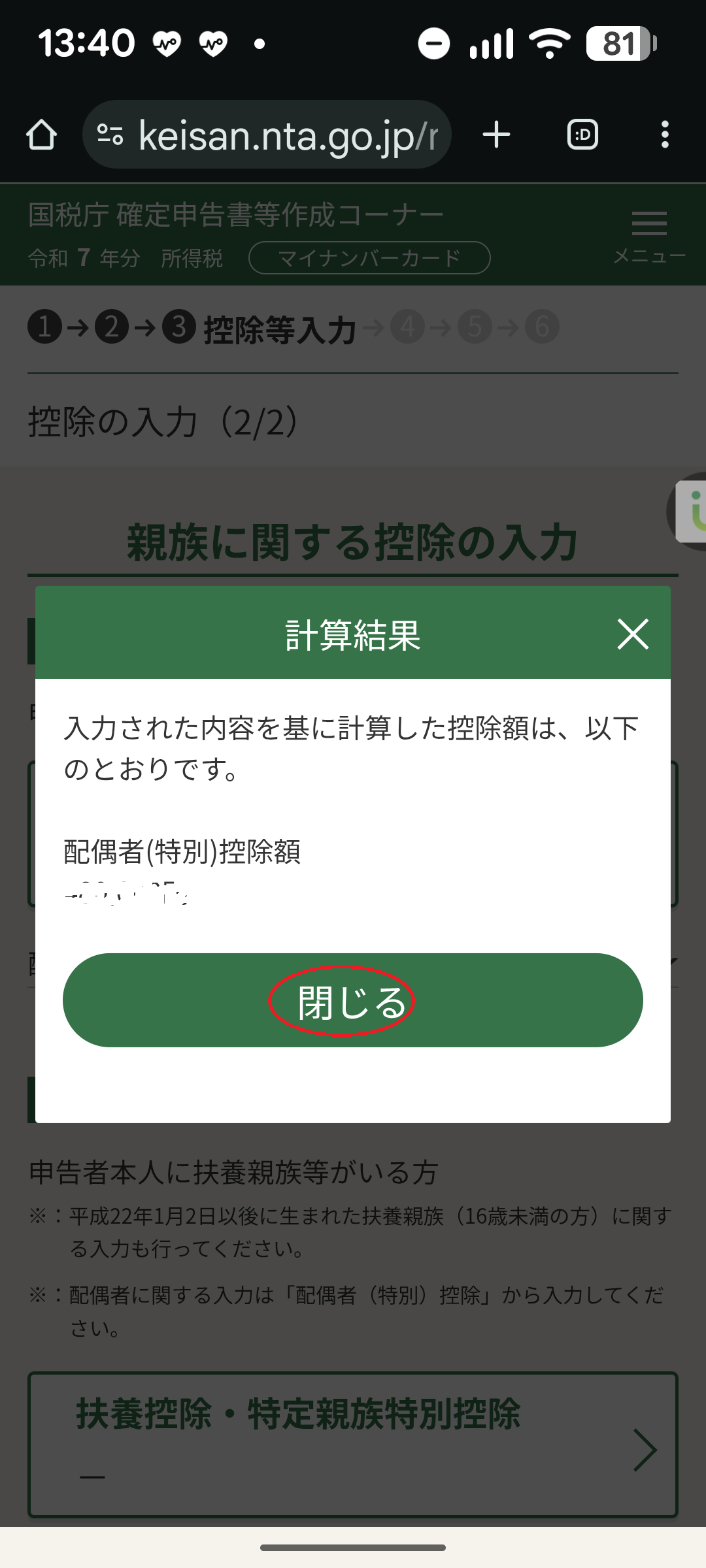706x1568 pixels.
Task: Tap the keisan.nta.go.jp address bar
Action: (x=275, y=135)
